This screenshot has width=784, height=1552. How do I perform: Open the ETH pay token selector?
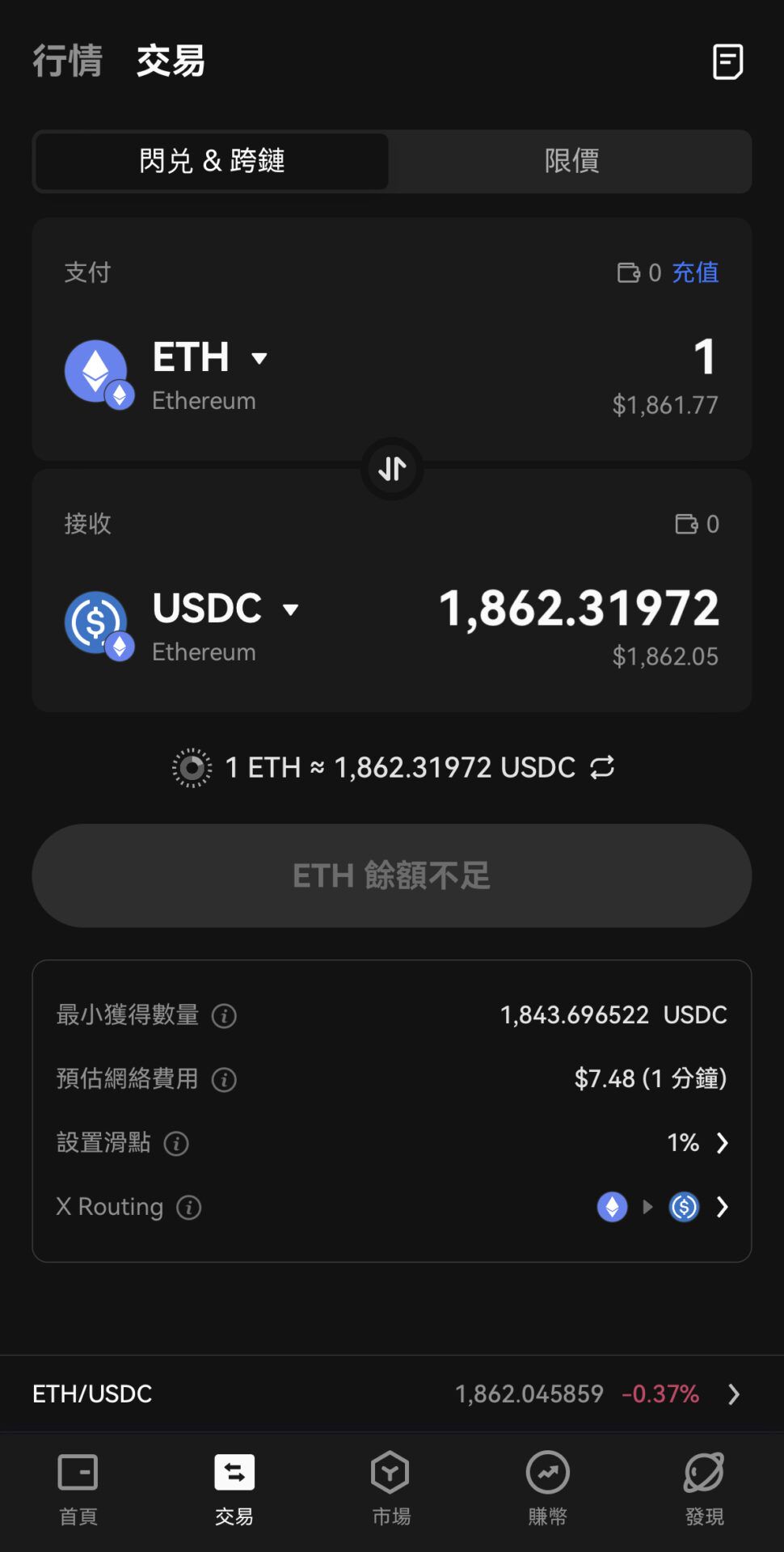[x=210, y=358]
